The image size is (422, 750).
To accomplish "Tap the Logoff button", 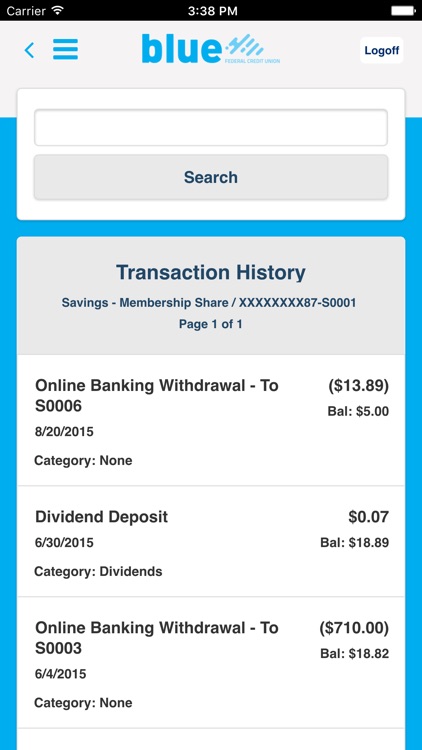I will click(x=381, y=50).
